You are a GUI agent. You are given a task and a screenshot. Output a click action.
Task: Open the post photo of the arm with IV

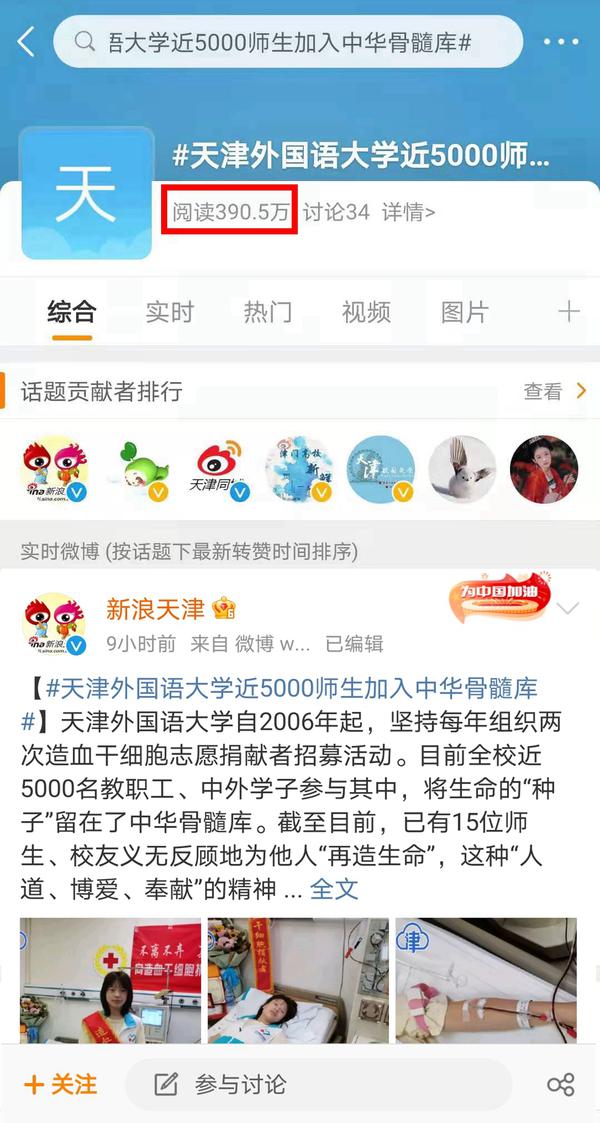[x=485, y=980]
